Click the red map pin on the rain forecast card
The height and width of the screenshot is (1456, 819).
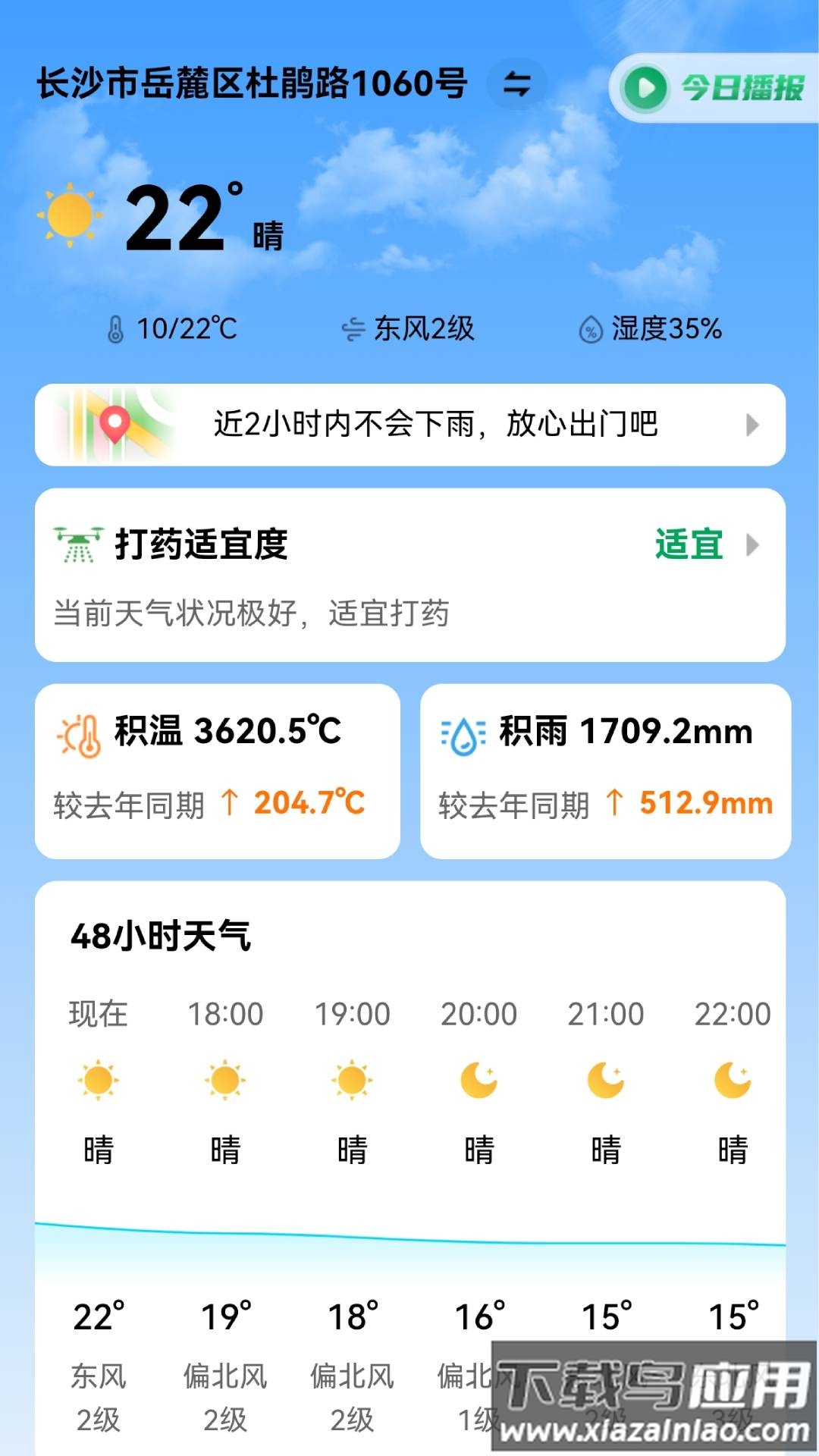(115, 425)
